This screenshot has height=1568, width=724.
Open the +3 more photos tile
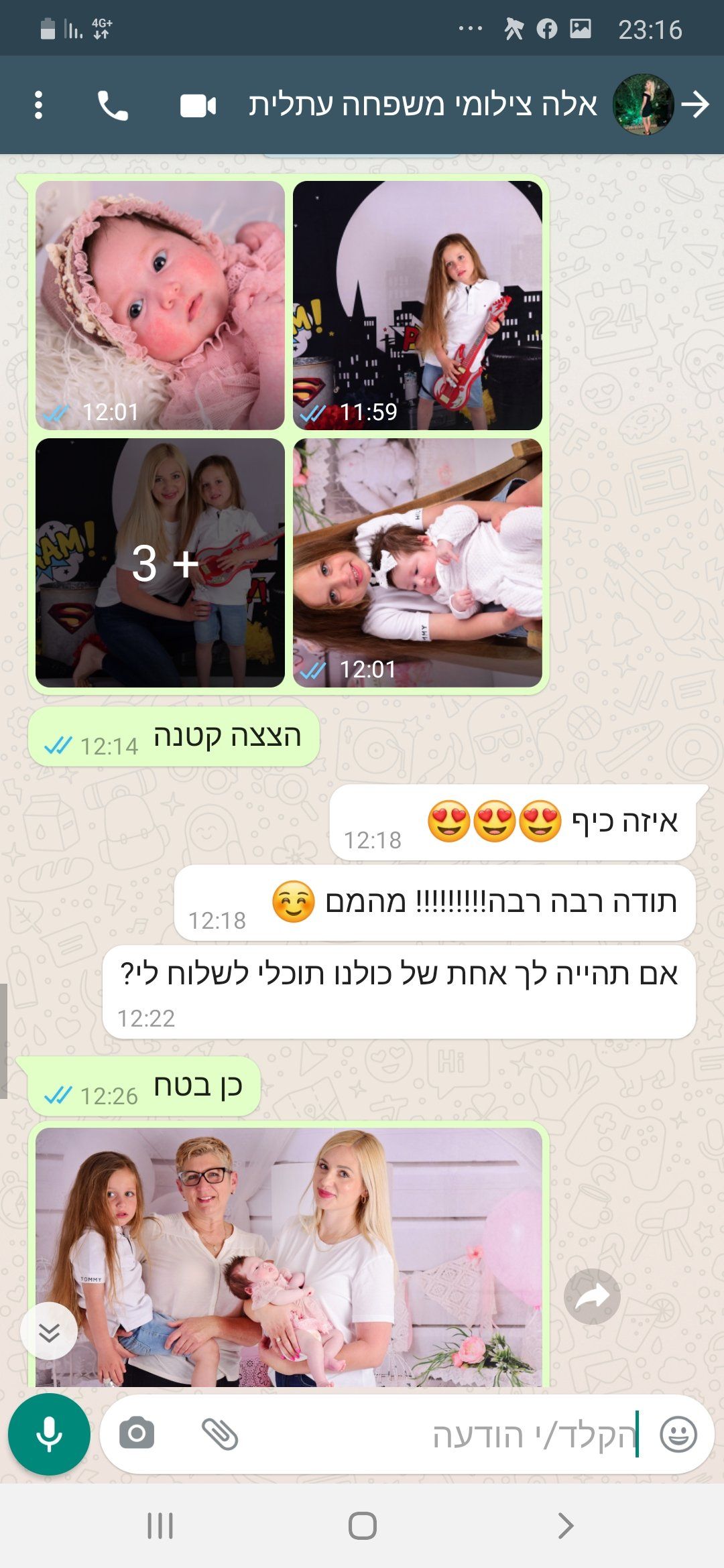[160, 563]
